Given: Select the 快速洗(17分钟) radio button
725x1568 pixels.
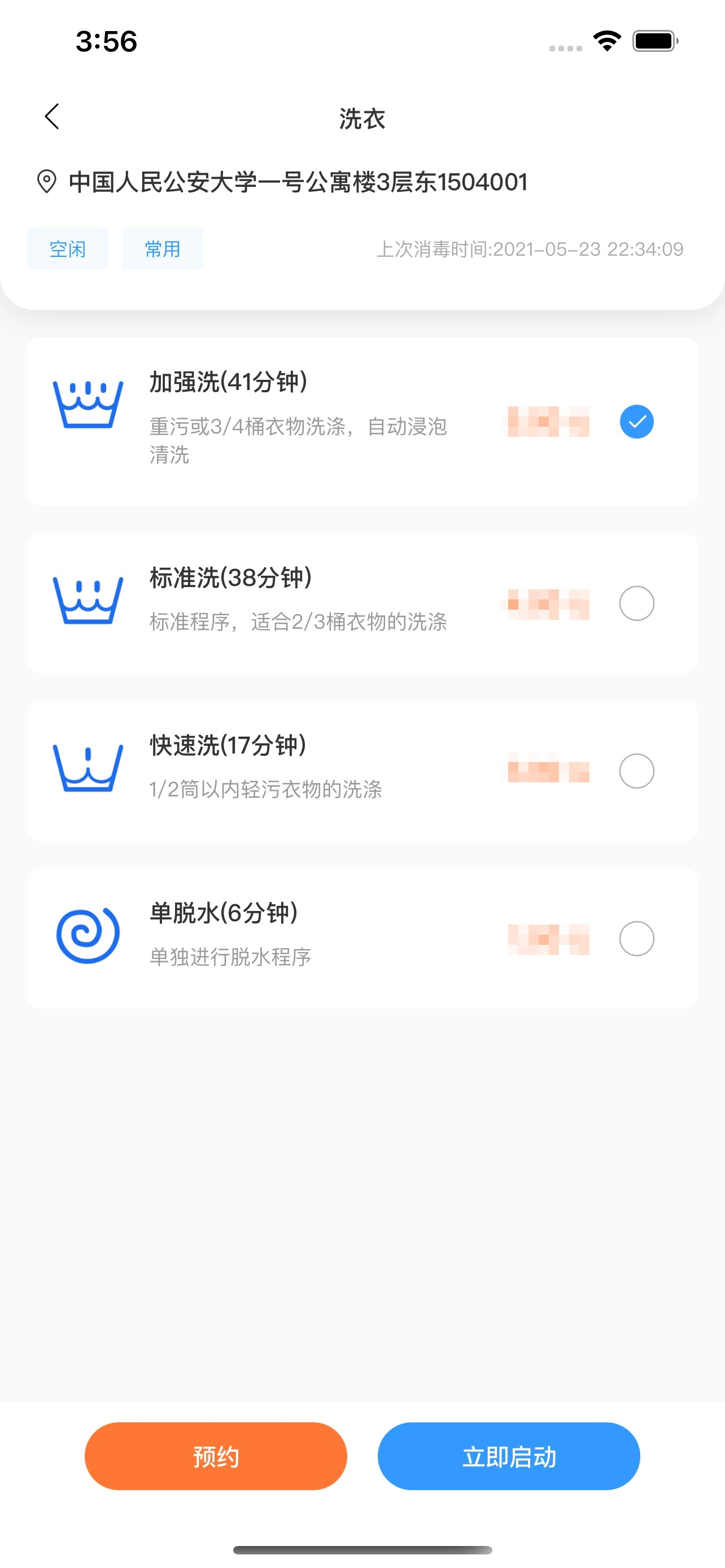Looking at the screenshot, I should [636, 770].
